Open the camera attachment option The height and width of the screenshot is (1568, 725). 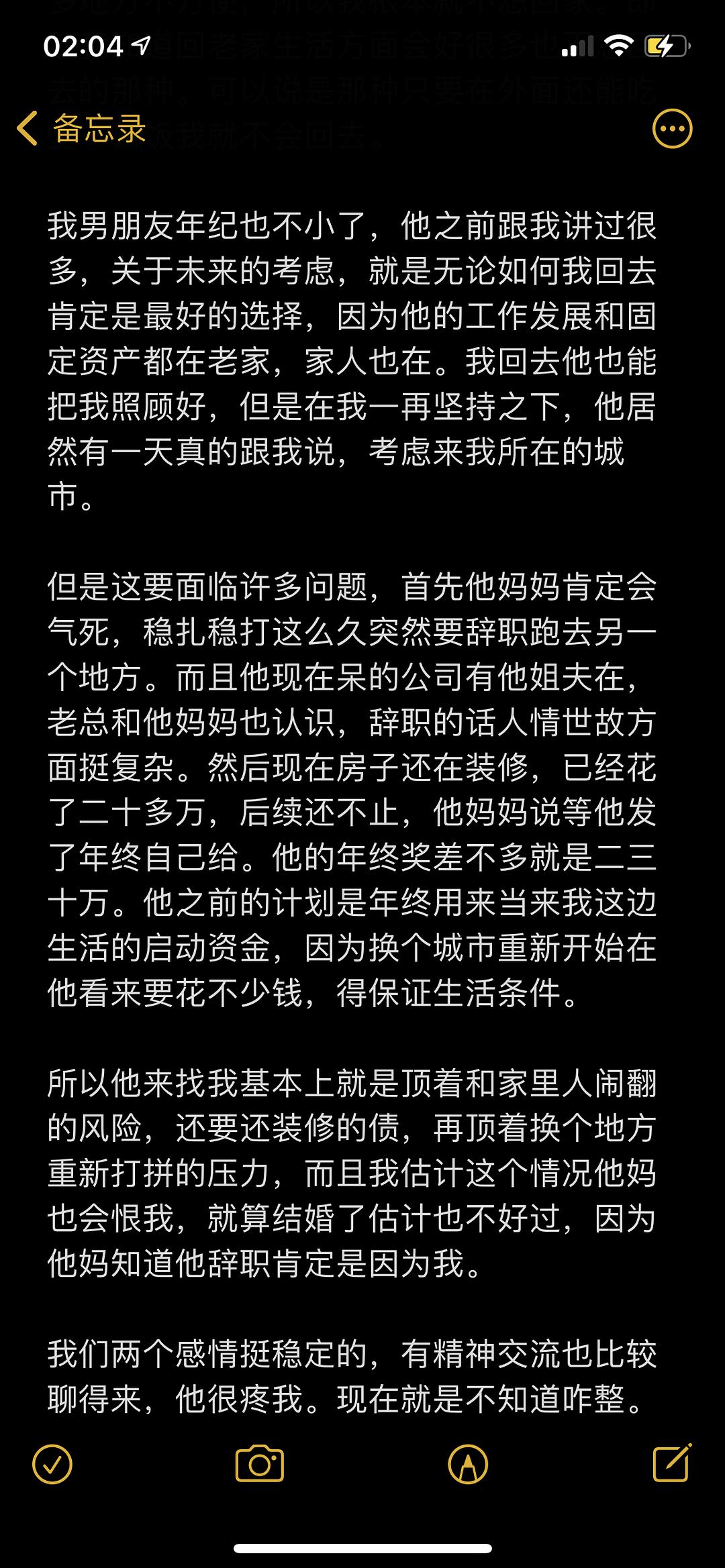tap(260, 1463)
